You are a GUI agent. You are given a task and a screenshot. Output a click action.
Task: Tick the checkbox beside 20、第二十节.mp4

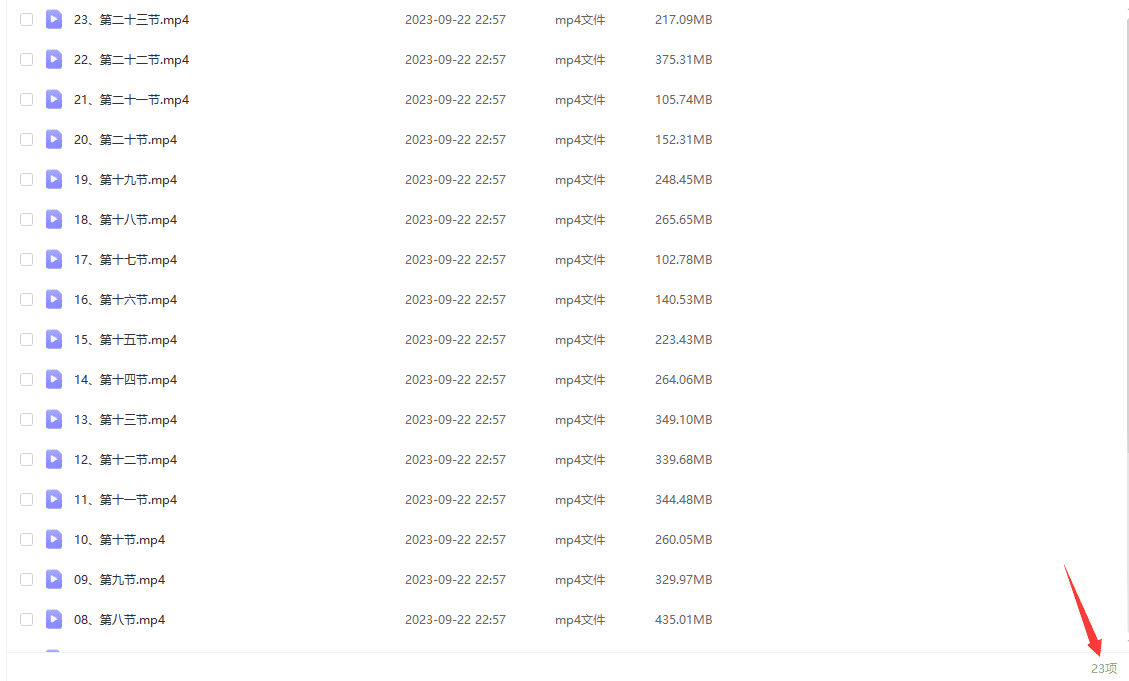click(x=27, y=140)
